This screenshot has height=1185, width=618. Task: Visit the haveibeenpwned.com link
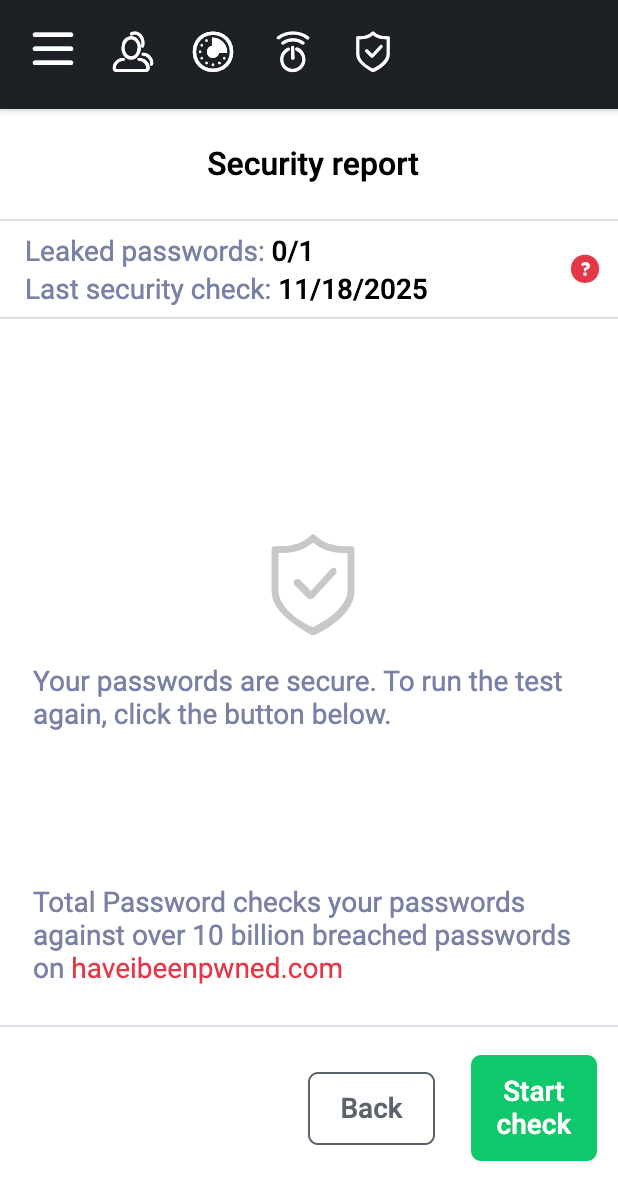tap(207, 969)
